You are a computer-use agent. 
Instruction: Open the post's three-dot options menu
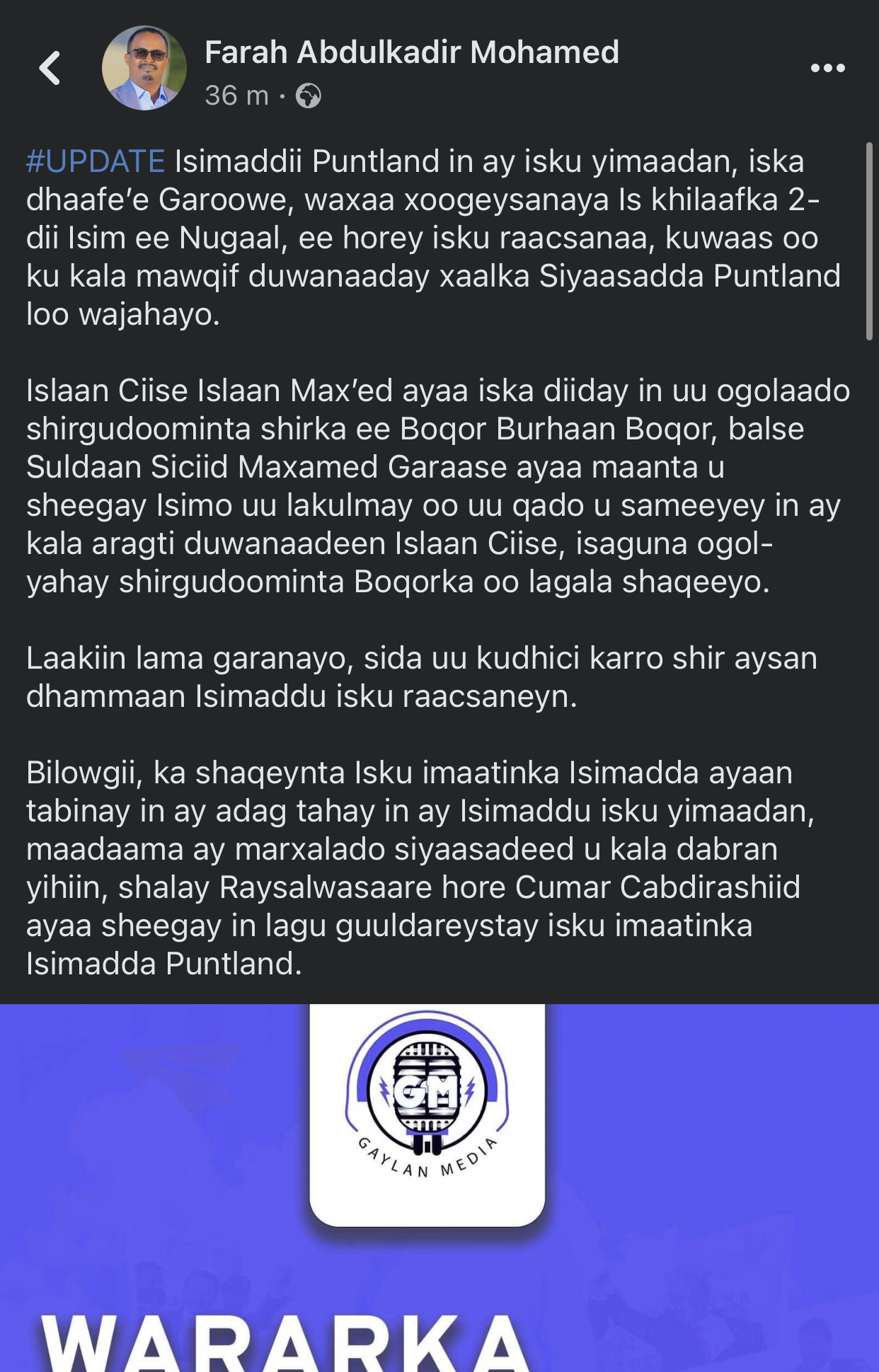[x=827, y=69]
